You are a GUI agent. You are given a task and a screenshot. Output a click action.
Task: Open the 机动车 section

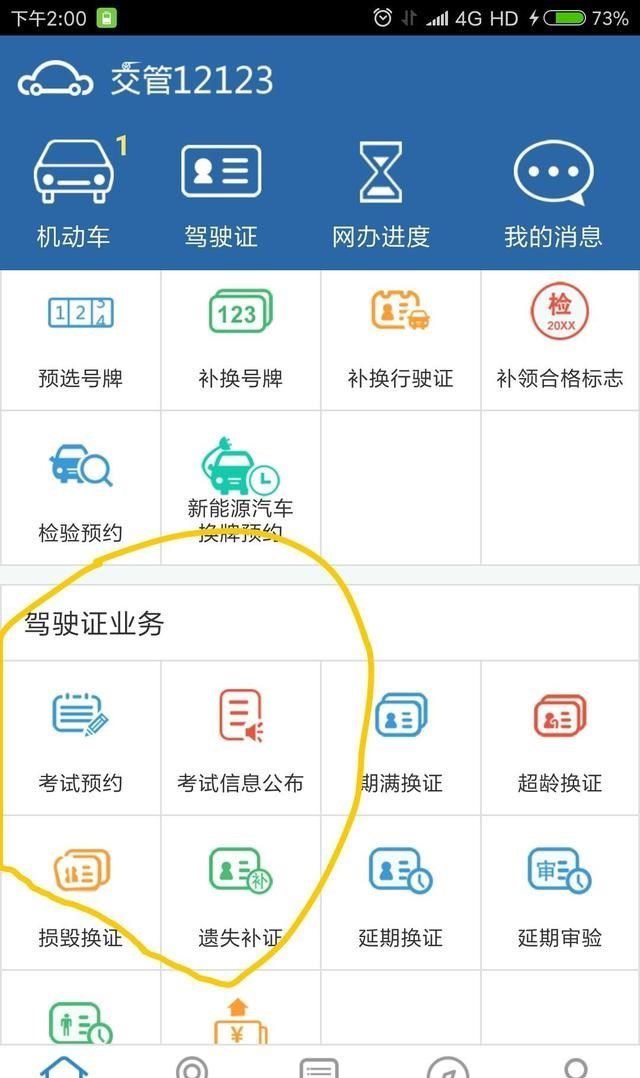73,195
